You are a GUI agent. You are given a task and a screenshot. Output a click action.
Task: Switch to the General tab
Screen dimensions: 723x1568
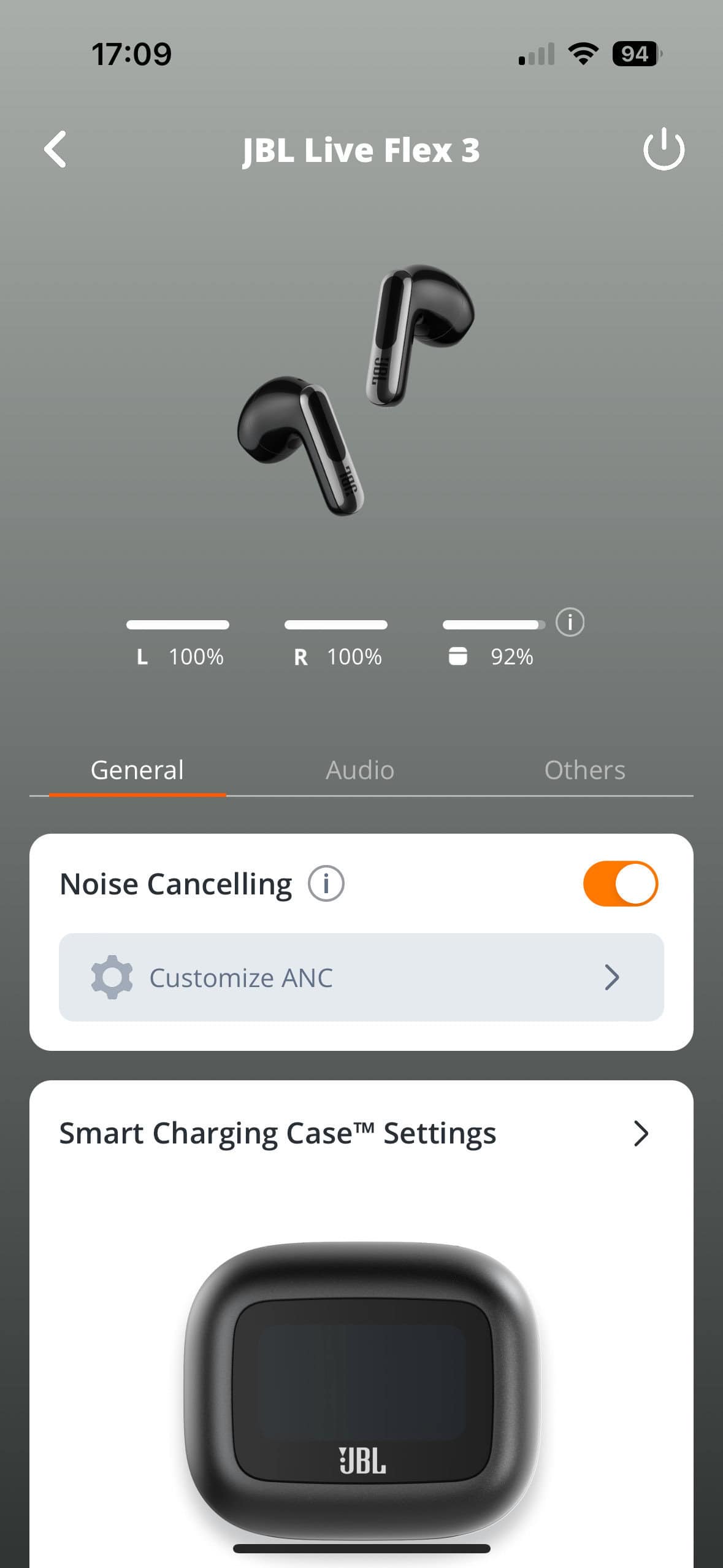click(x=137, y=770)
